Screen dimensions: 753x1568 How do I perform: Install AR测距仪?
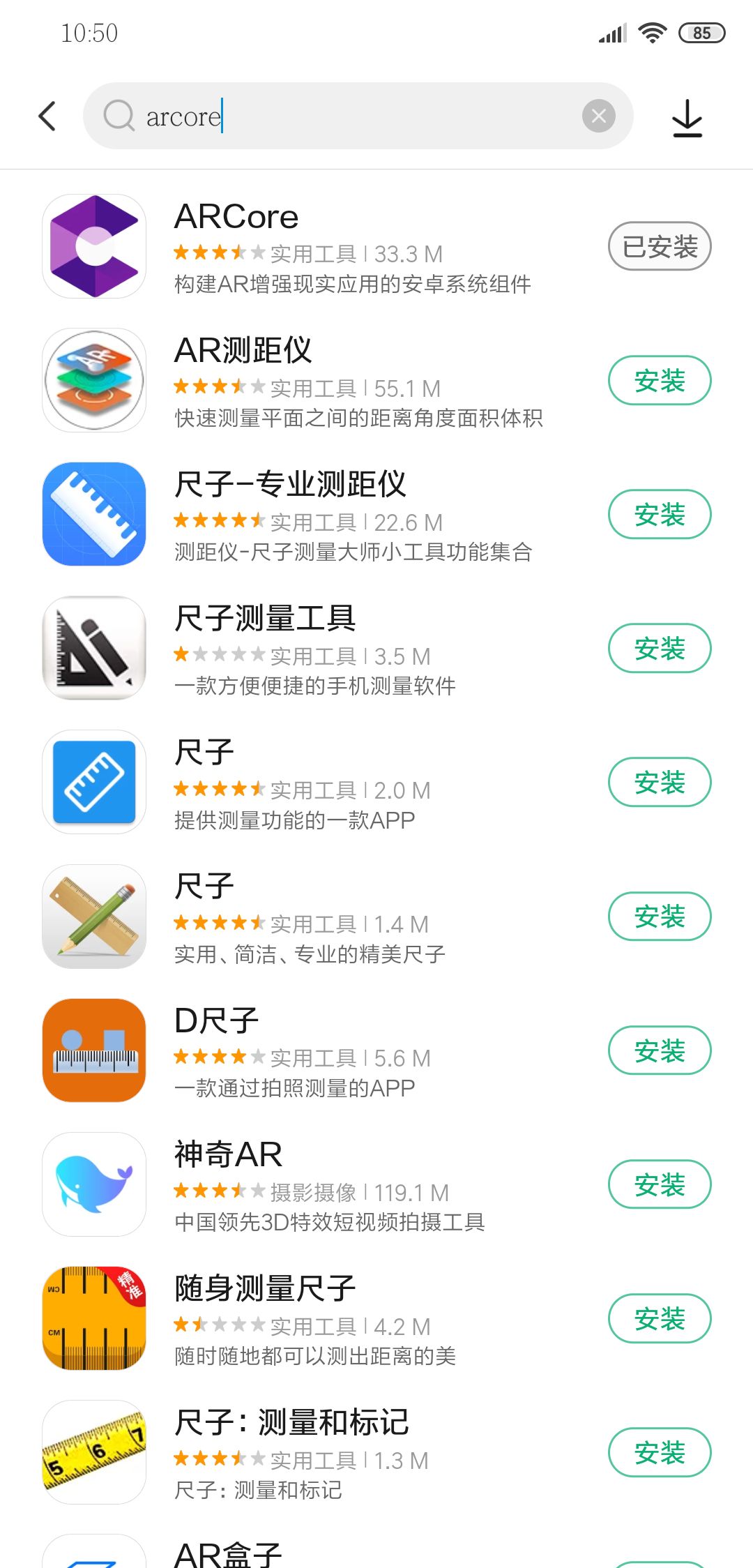point(660,381)
